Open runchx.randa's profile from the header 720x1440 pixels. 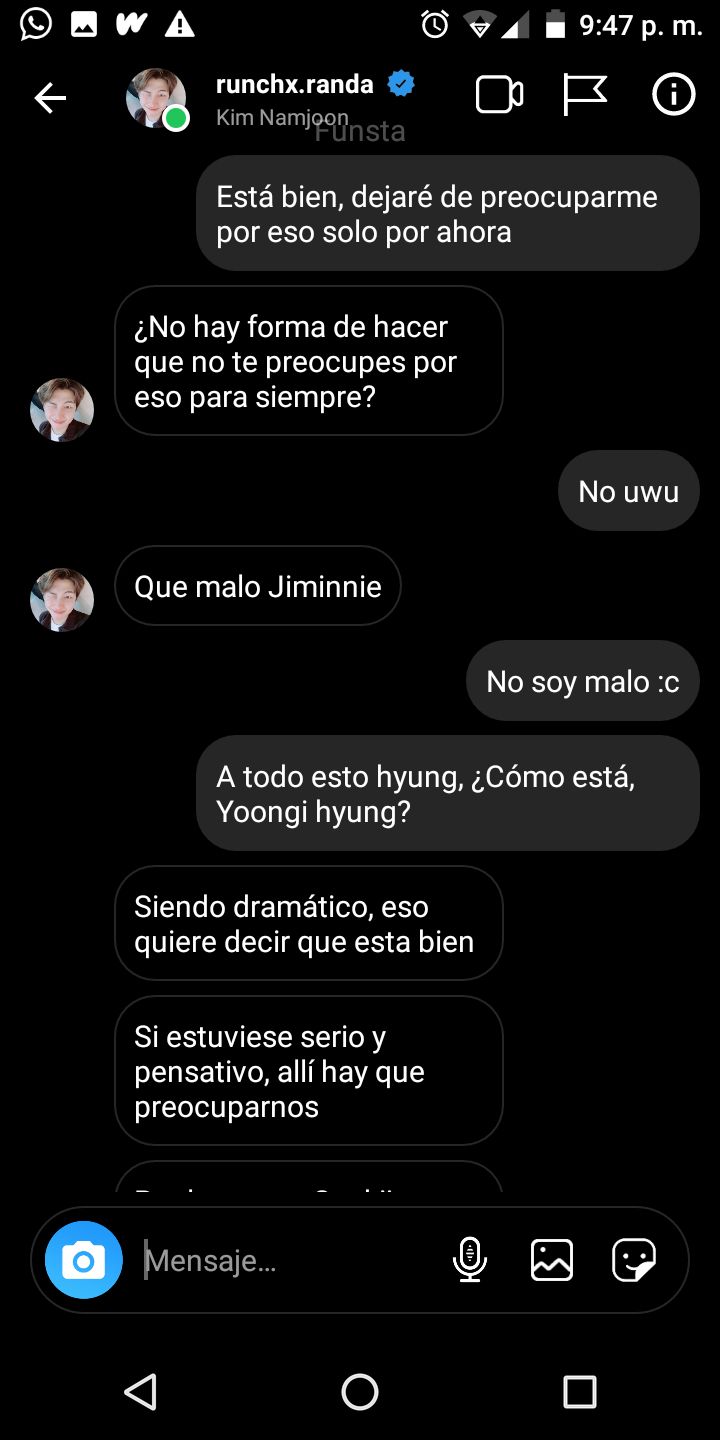tap(295, 85)
